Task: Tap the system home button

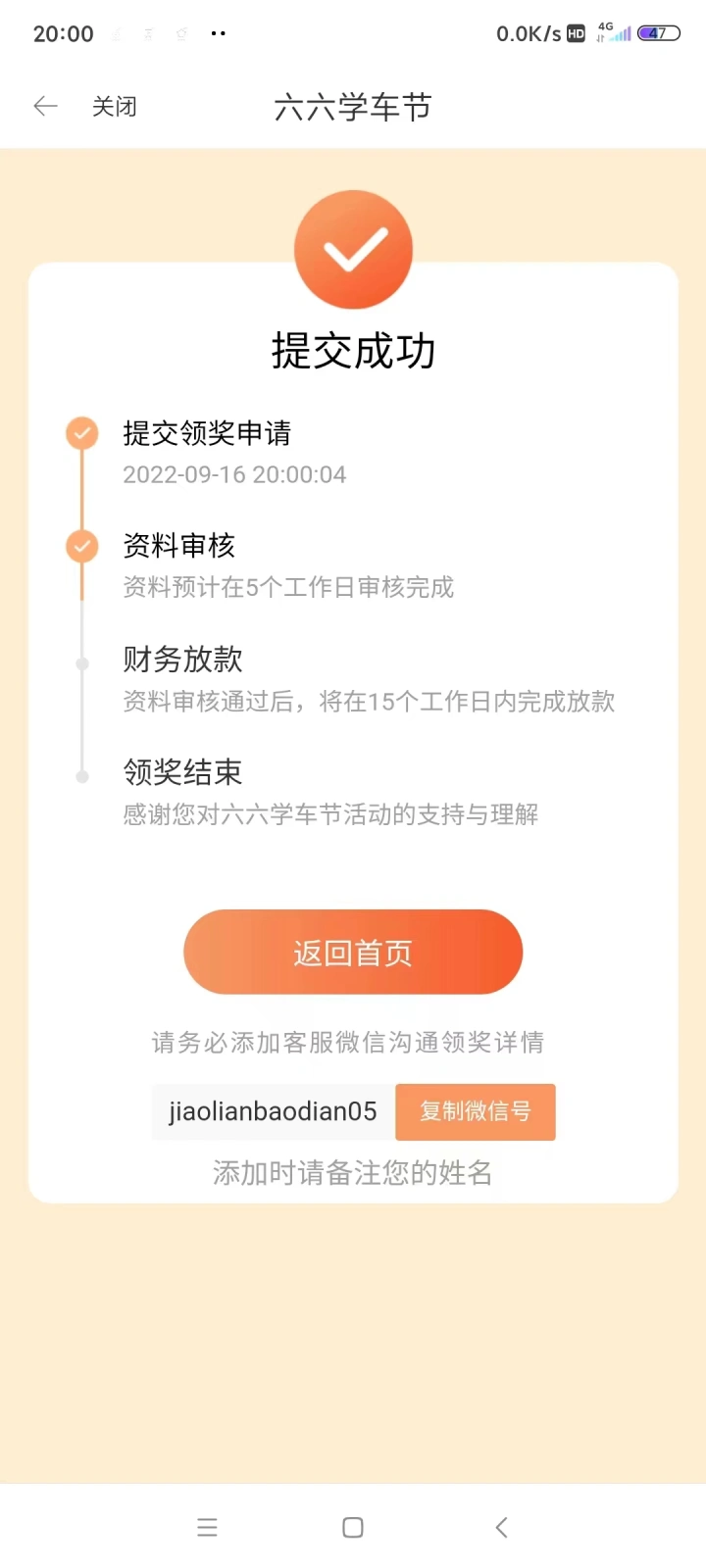Action: tap(353, 1527)
